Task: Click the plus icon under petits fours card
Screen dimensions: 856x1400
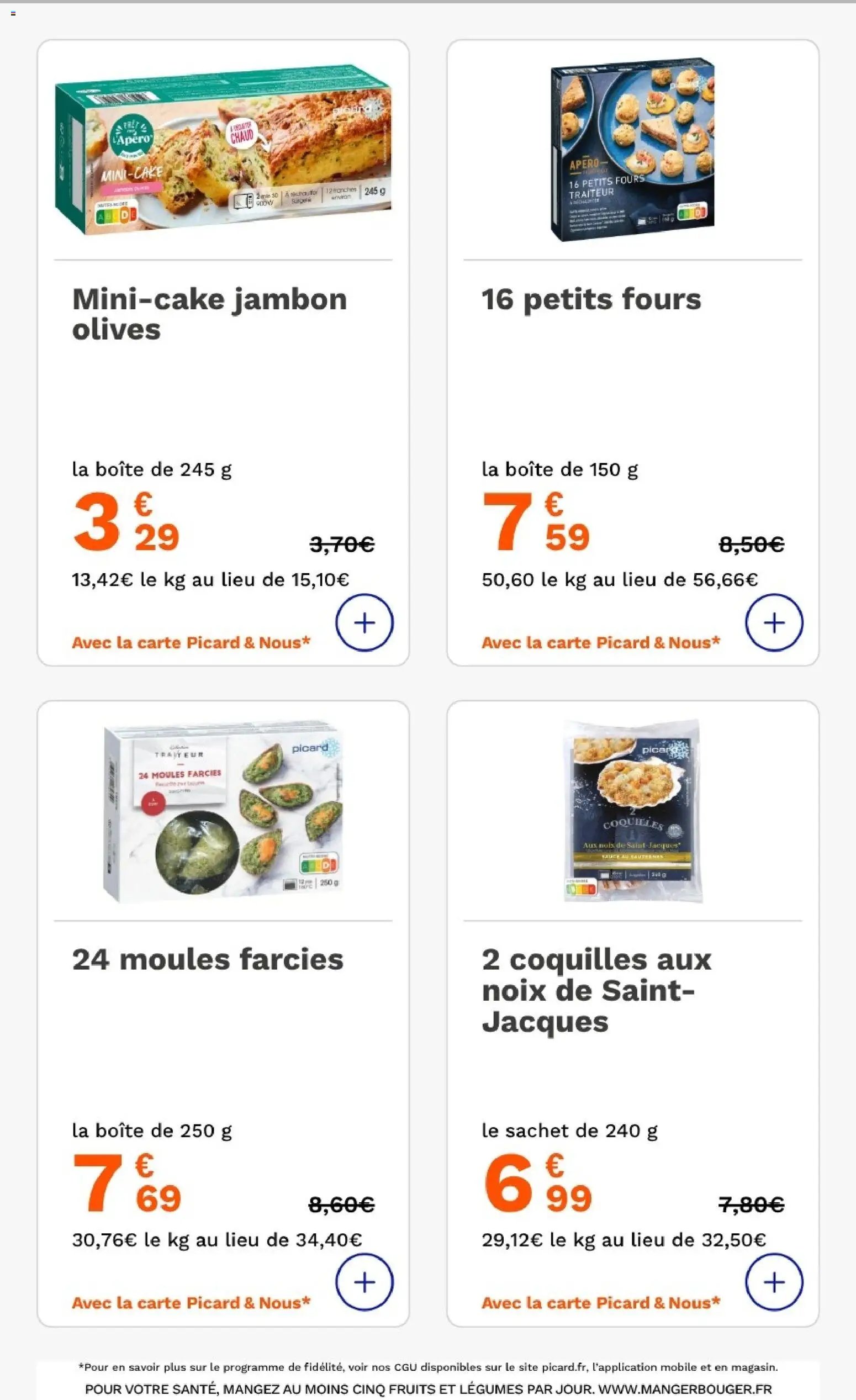Action: 775,623
